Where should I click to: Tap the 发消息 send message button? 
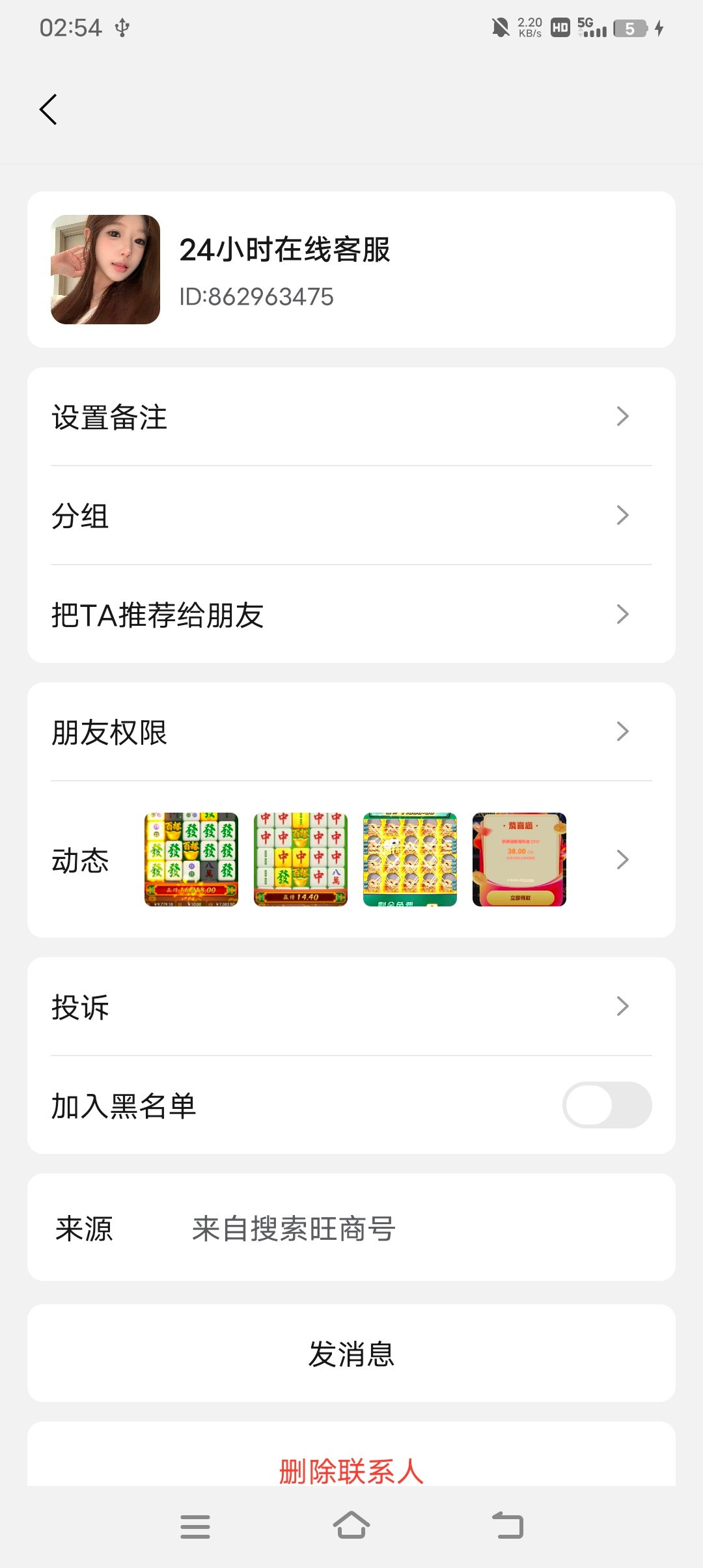click(351, 1354)
